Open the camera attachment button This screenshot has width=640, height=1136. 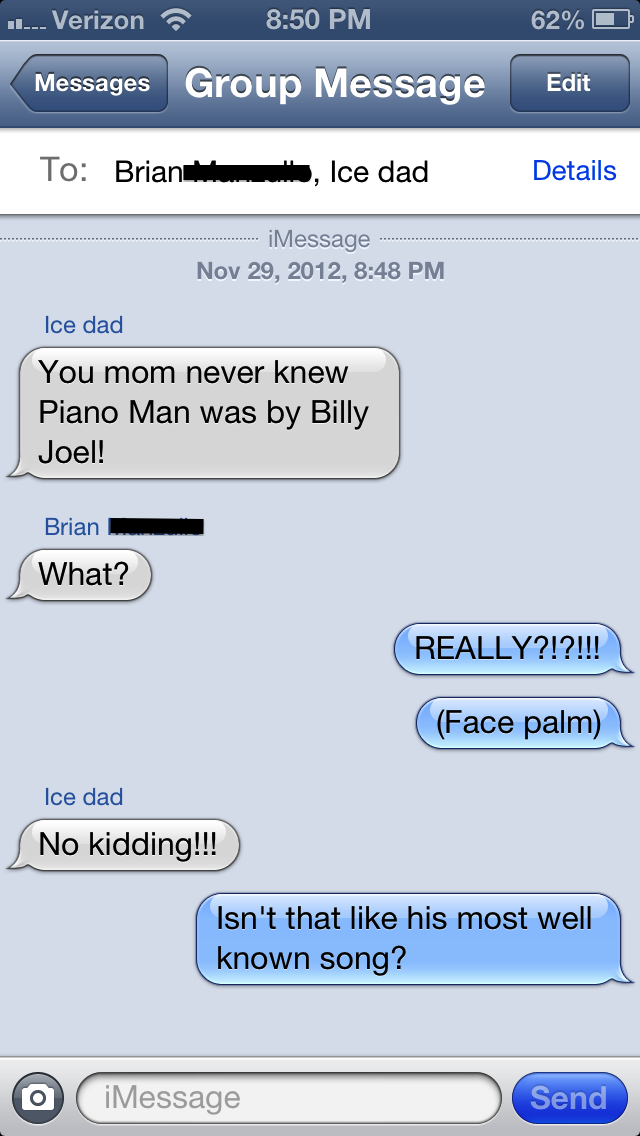(38, 1098)
